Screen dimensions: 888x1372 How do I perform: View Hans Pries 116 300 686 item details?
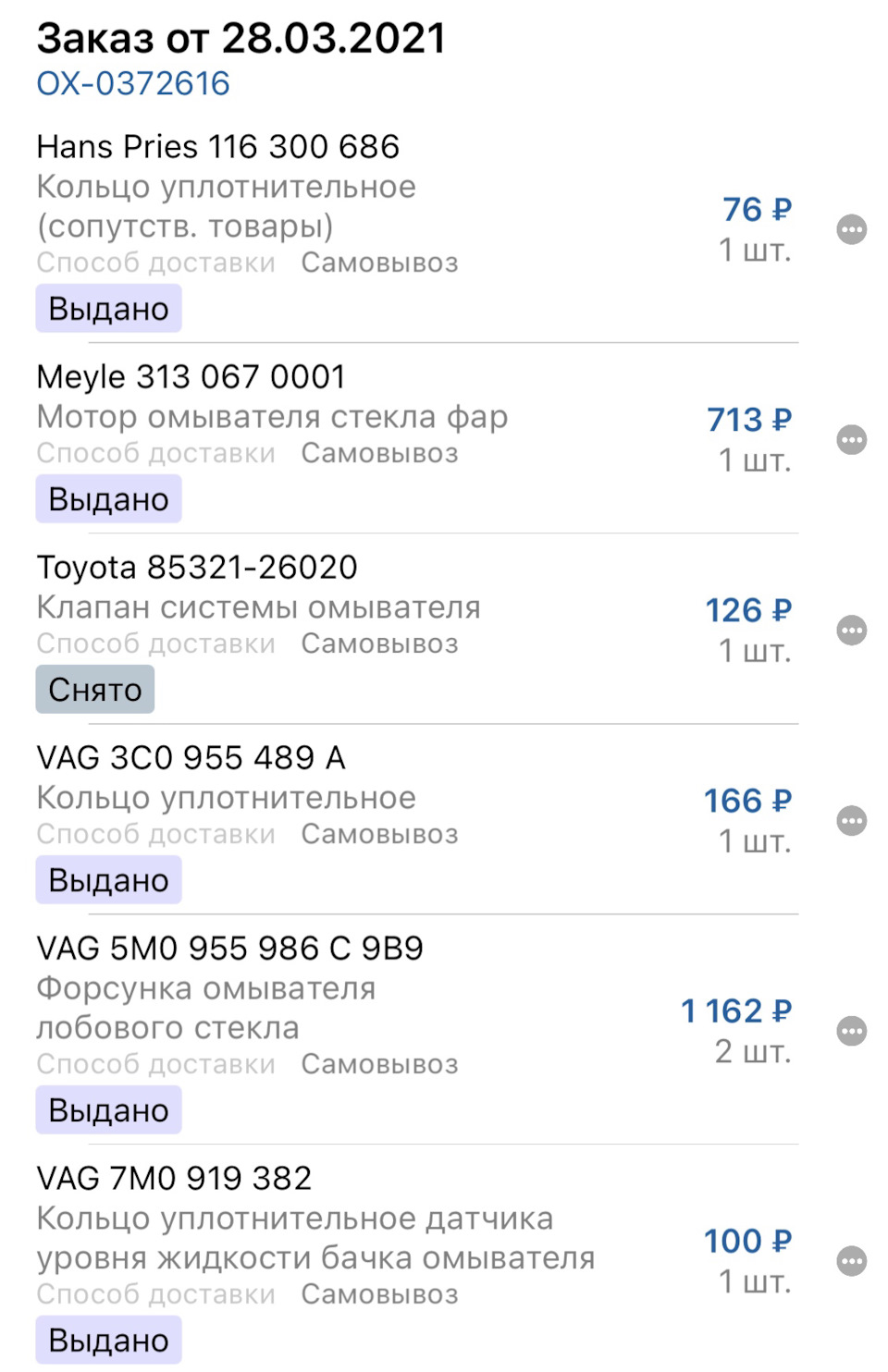point(218,147)
